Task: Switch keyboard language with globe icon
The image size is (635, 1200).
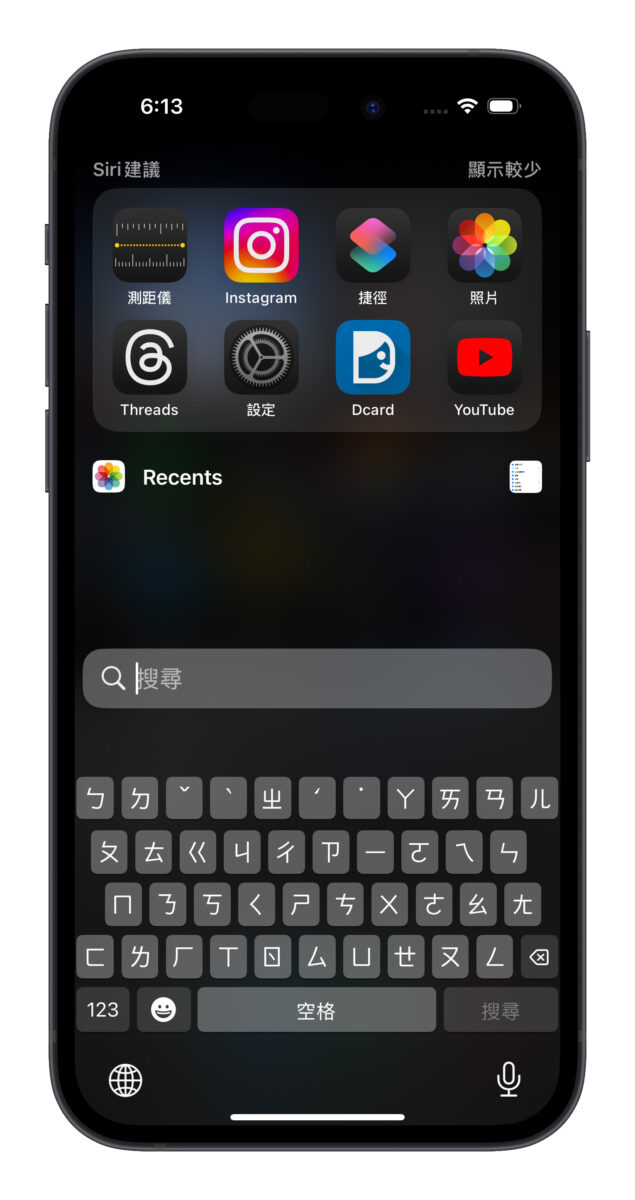Action: tap(126, 1079)
